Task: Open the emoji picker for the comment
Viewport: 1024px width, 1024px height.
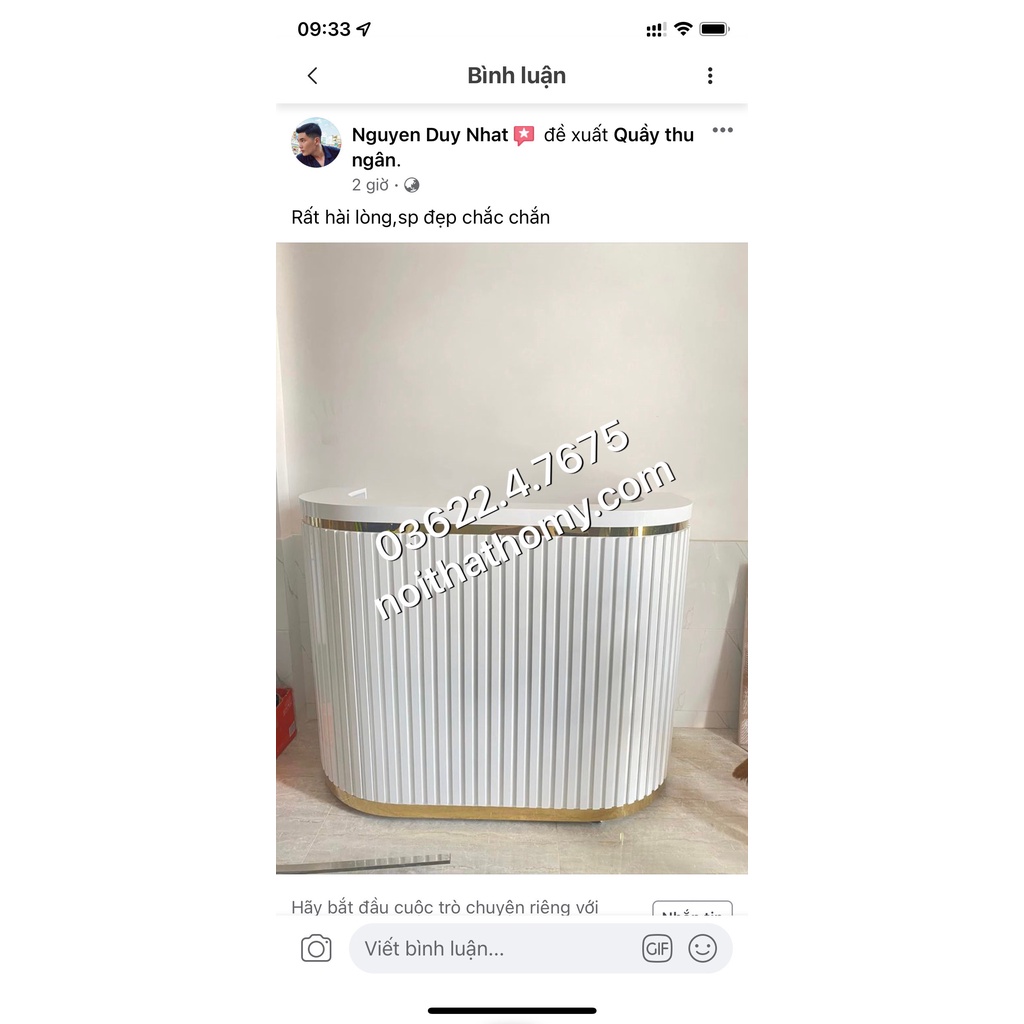Action: point(703,948)
